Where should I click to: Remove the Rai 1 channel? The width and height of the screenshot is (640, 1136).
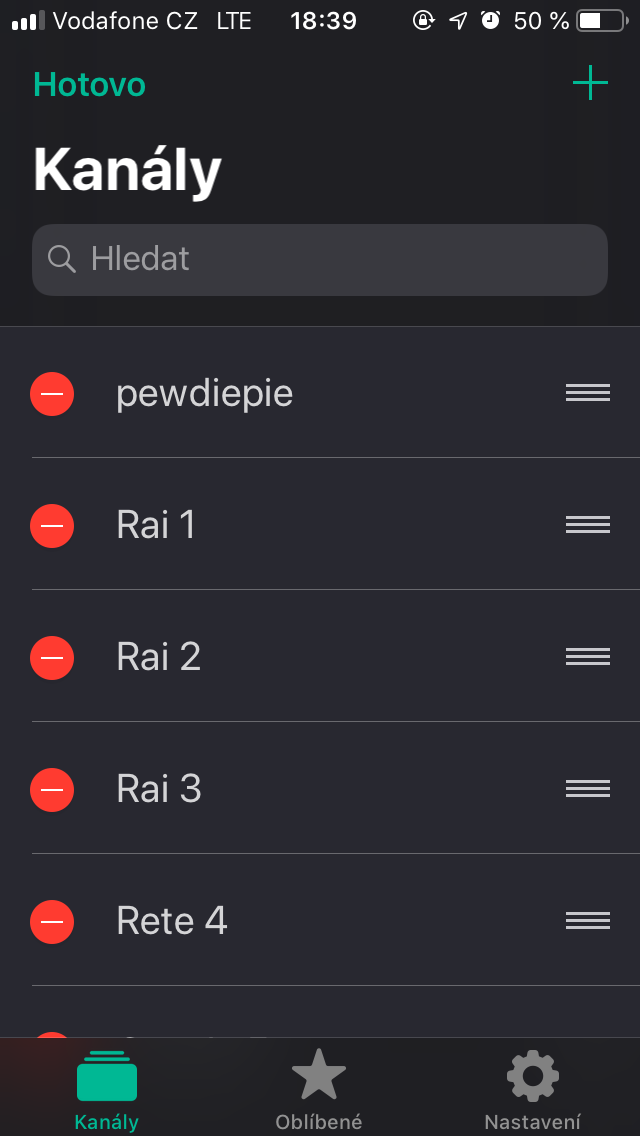tap(52, 525)
